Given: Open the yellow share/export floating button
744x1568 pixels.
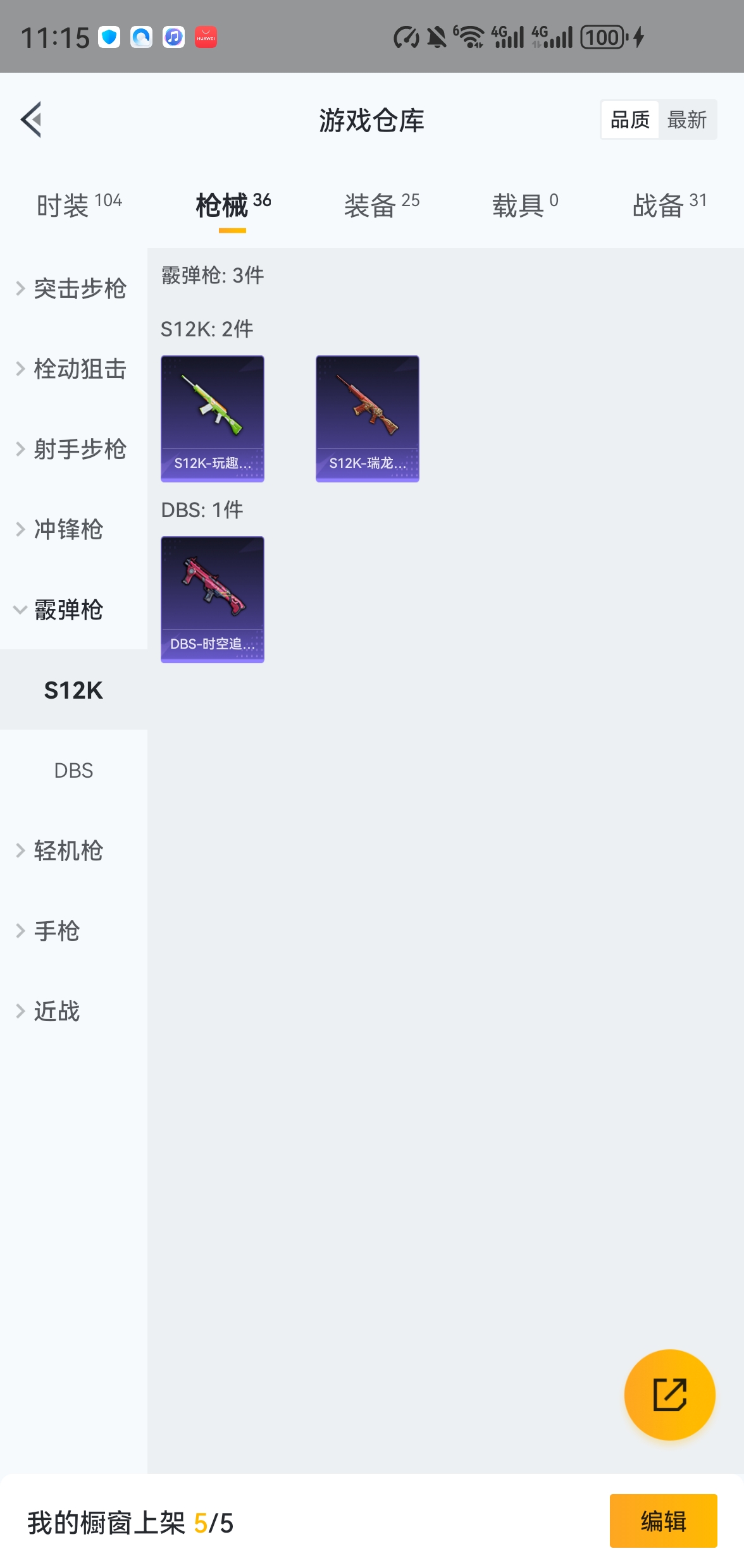Looking at the screenshot, I should click(x=669, y=1394).
